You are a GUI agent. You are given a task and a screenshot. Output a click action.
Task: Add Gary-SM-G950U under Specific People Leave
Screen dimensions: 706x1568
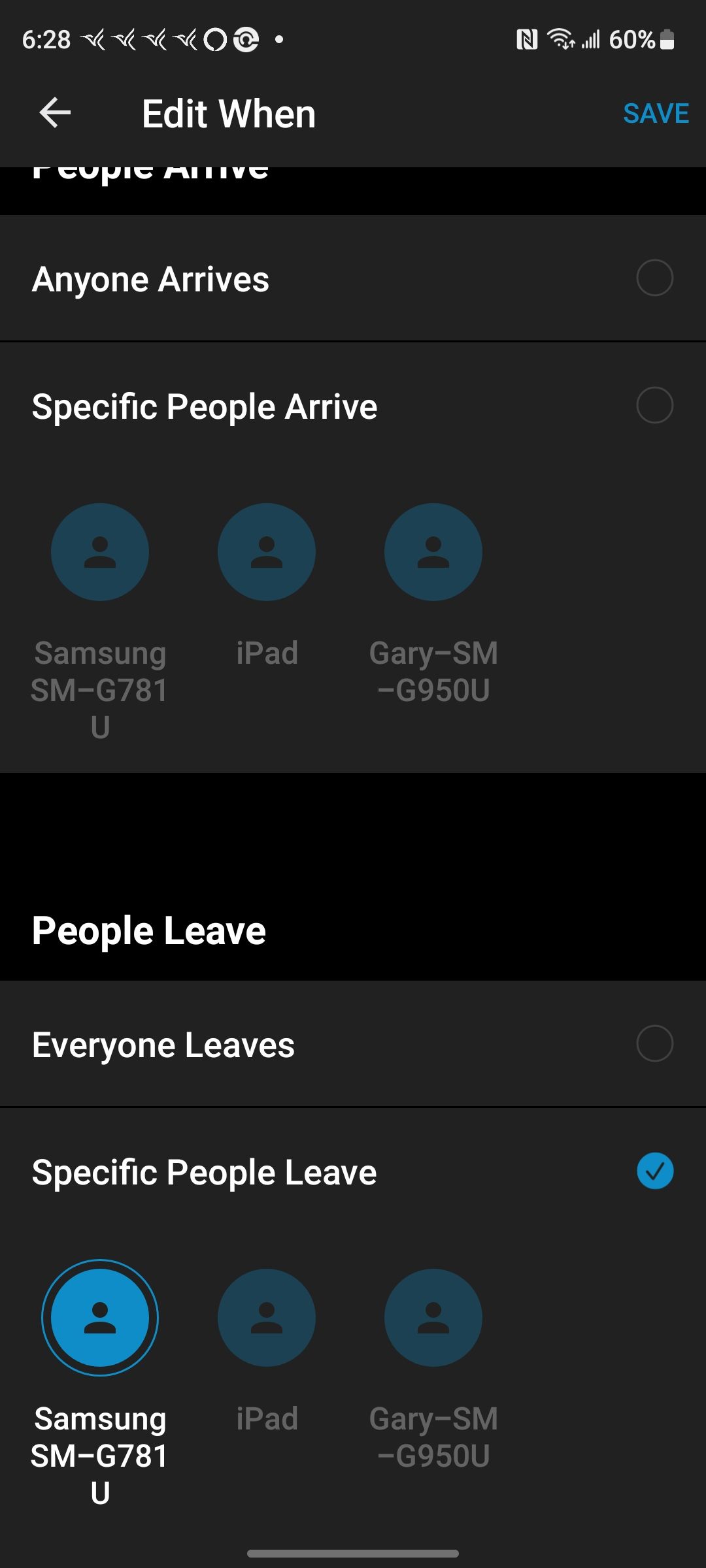coord(433,1318)
